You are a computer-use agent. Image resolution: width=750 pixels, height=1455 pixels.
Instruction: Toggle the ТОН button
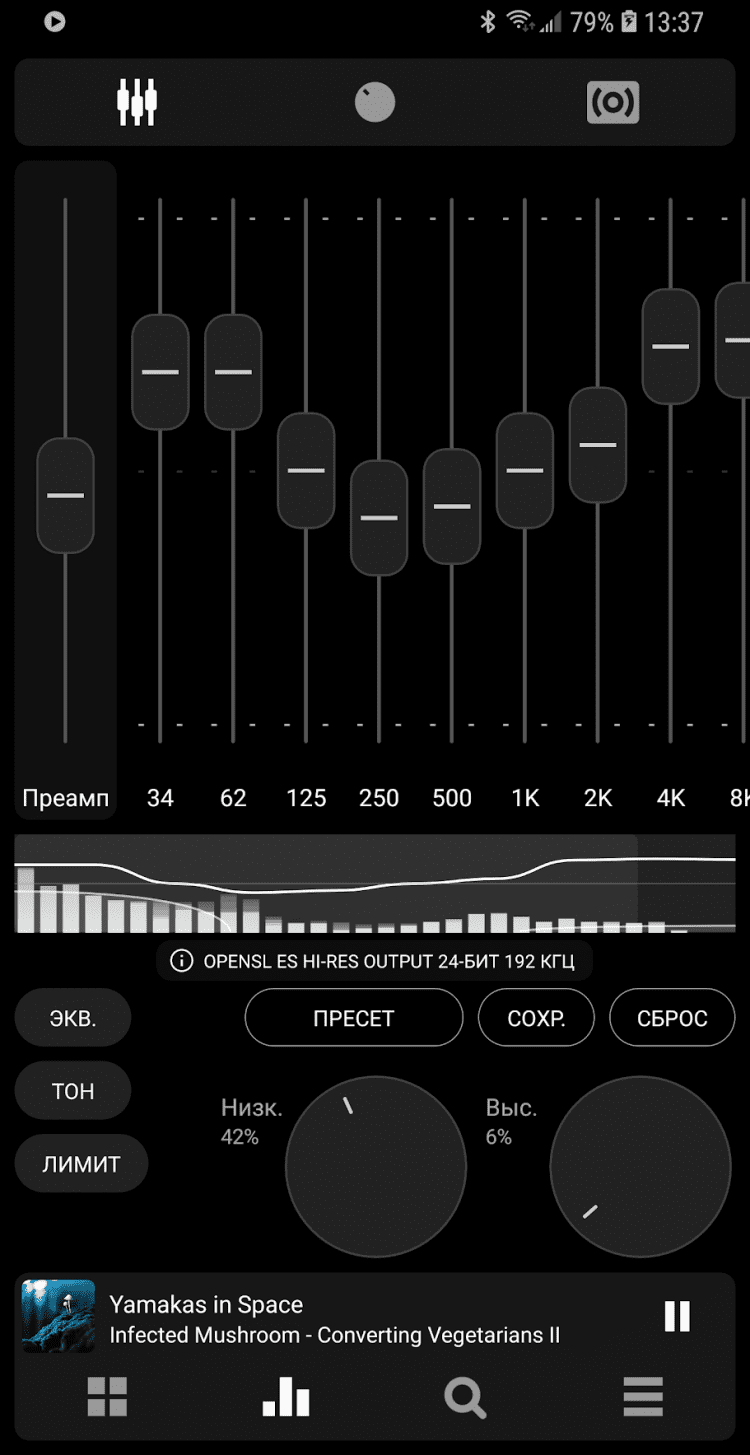point(73,1091)
